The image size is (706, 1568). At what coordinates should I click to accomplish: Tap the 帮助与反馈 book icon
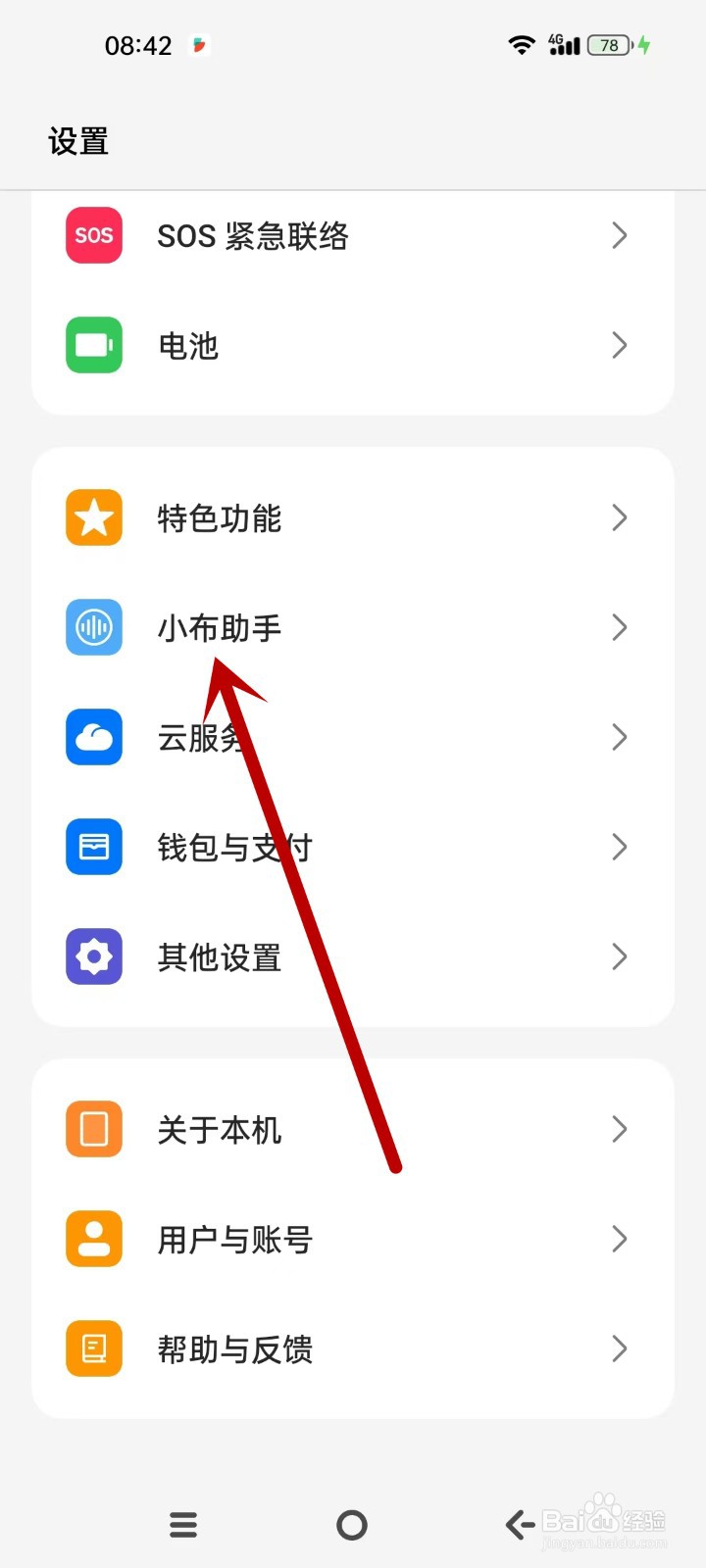pyautogui.click(x=93, y=1348)
